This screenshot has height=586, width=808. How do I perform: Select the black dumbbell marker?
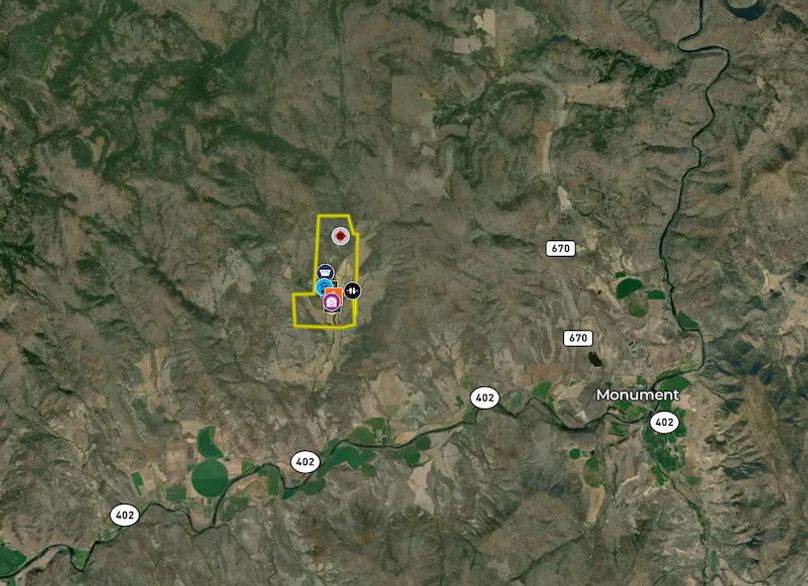(x=353, y=291)
